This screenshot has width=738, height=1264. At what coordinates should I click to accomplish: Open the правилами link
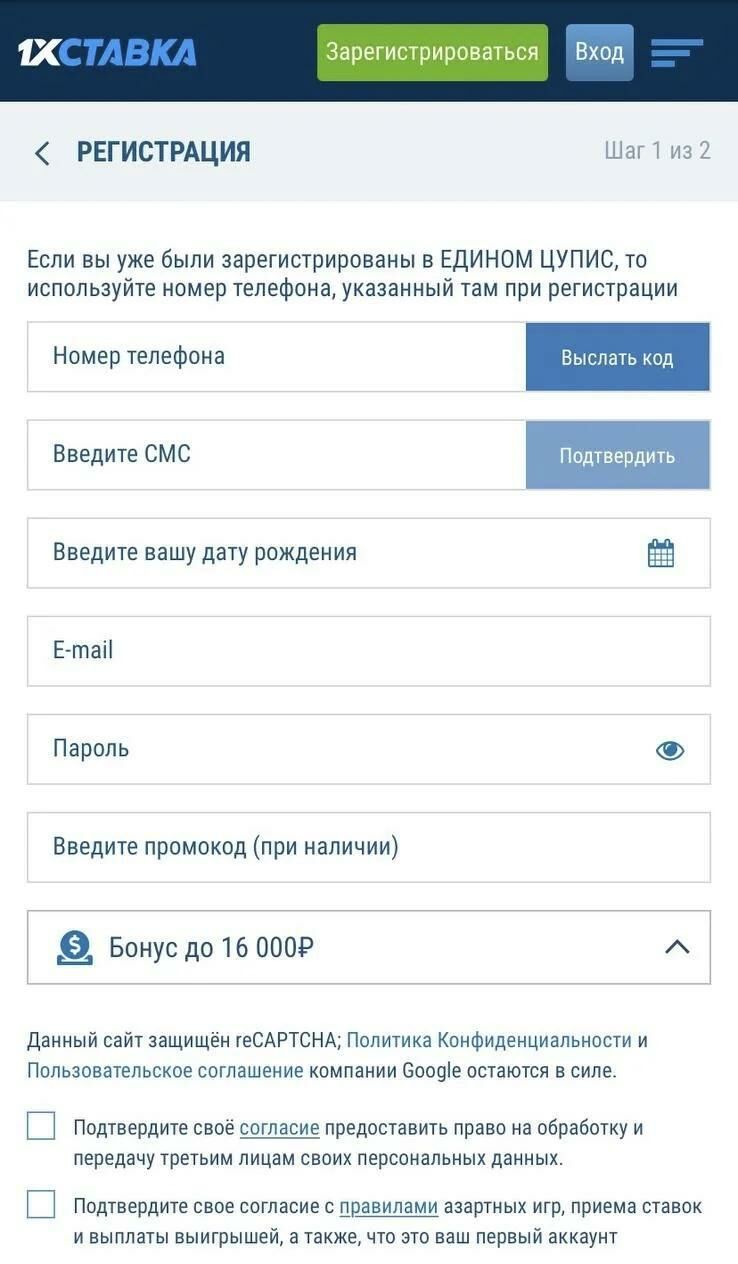coord(389,1206)
